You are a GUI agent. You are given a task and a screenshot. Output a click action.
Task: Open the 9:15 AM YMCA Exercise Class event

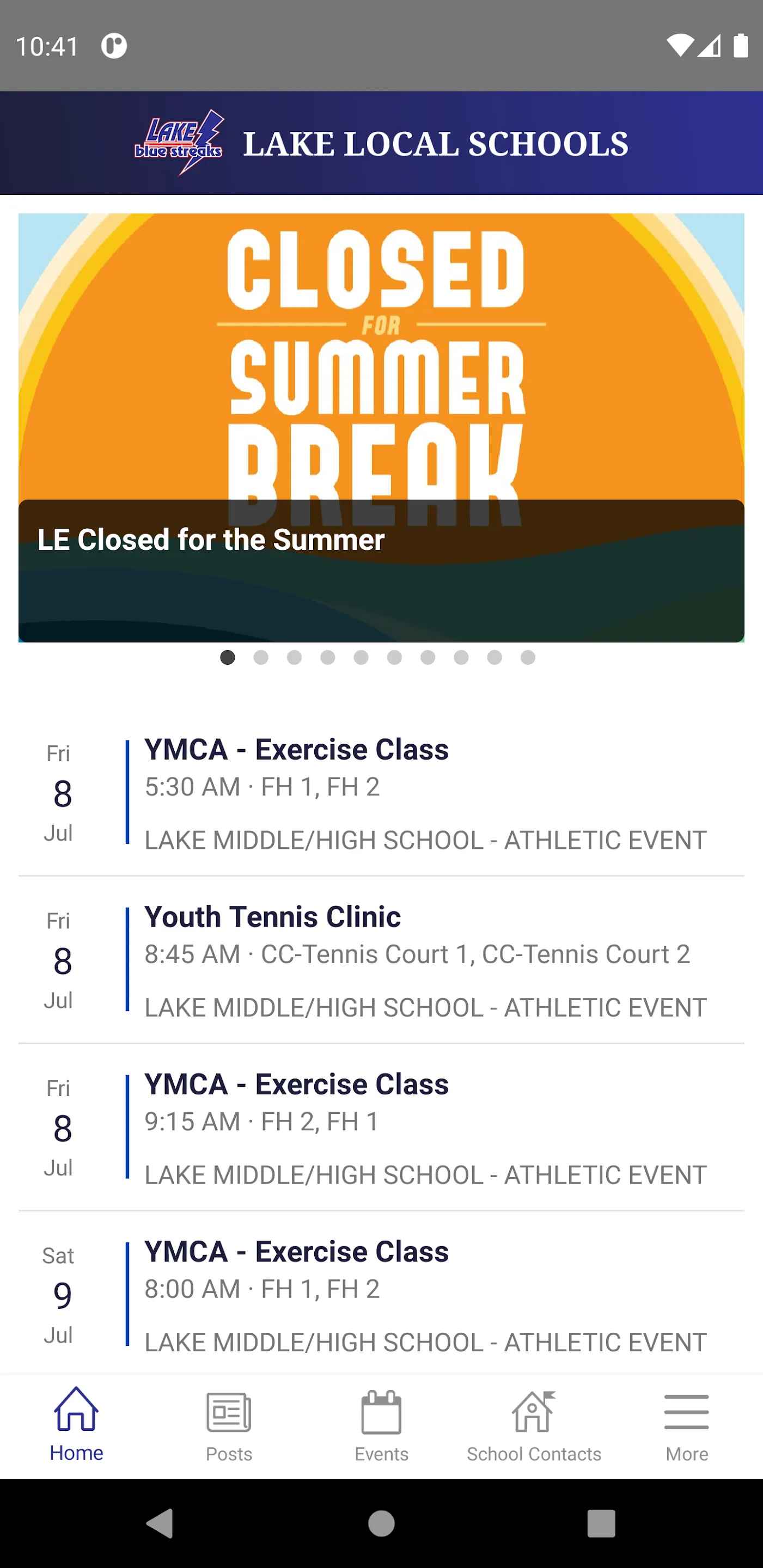pyautogui.click(x=381, y=1128)
